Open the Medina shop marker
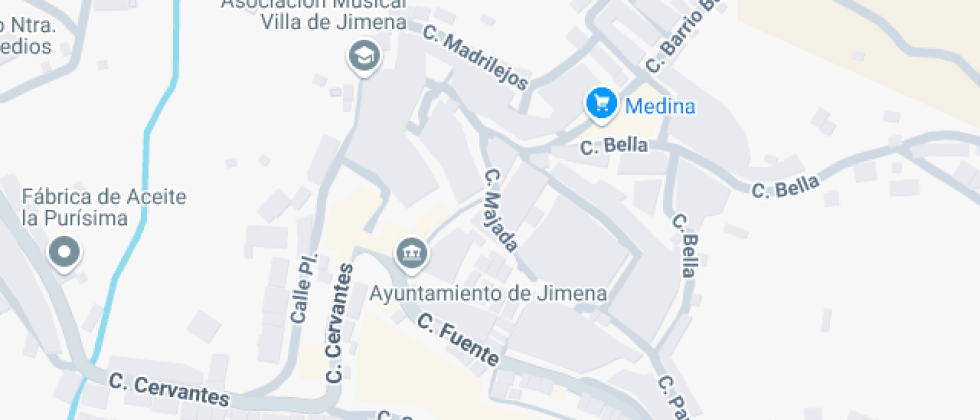980x420 pixels. tap(601, 103)
